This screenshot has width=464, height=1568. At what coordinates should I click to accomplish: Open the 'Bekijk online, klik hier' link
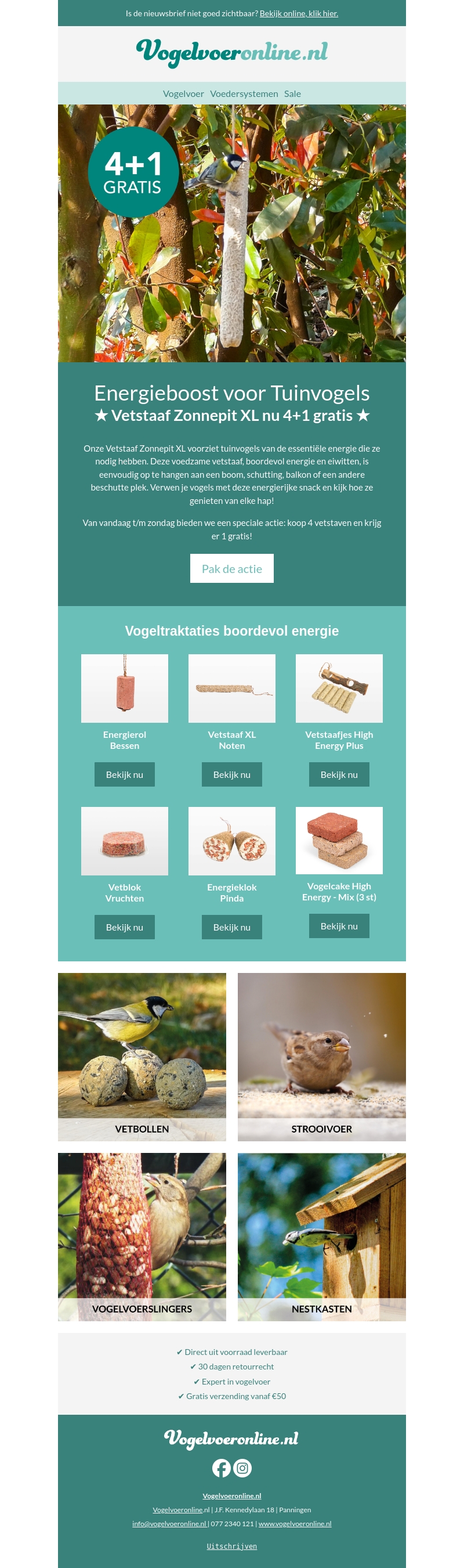(299, 13)
